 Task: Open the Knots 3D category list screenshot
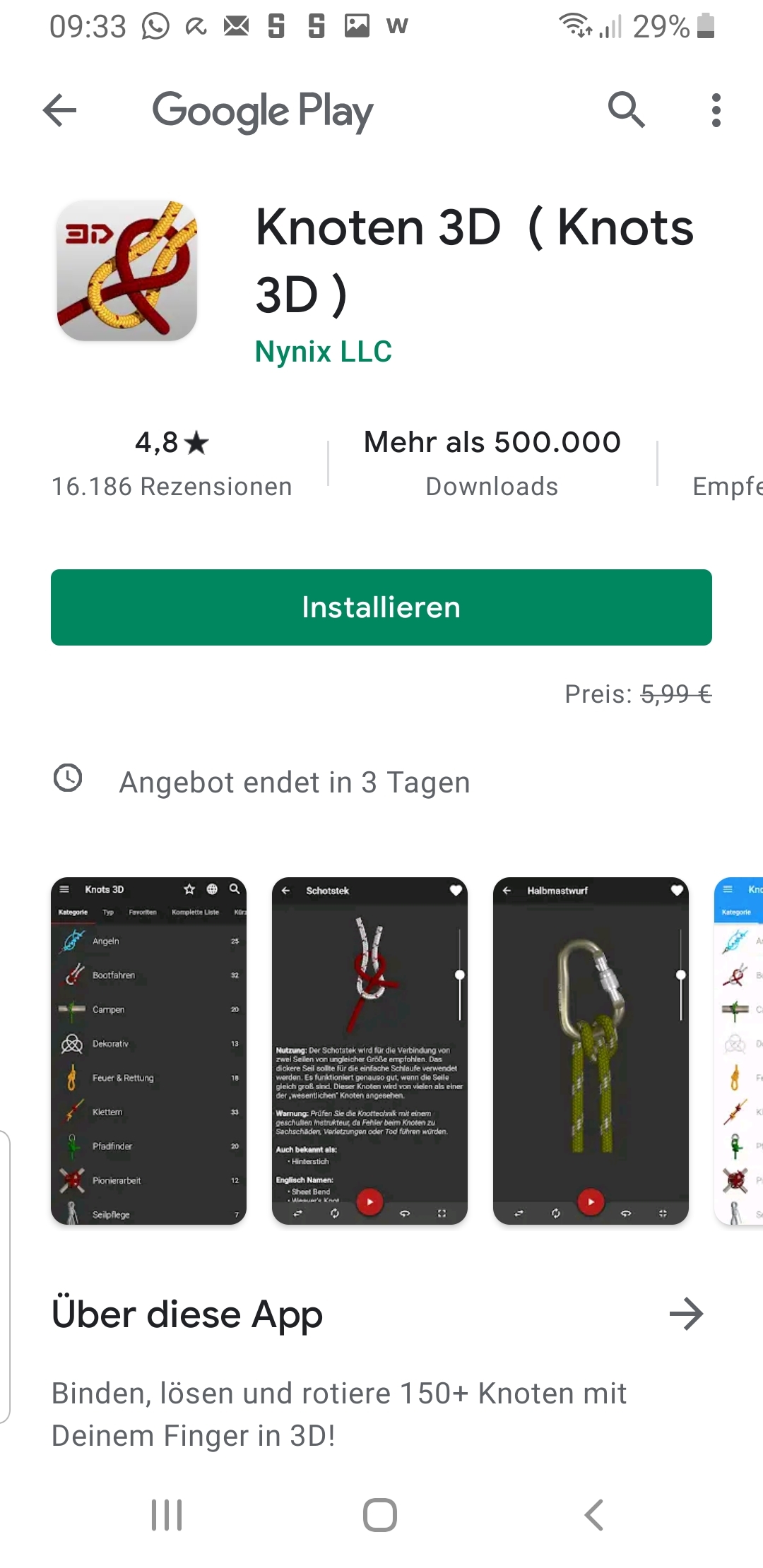(148, 1051)
